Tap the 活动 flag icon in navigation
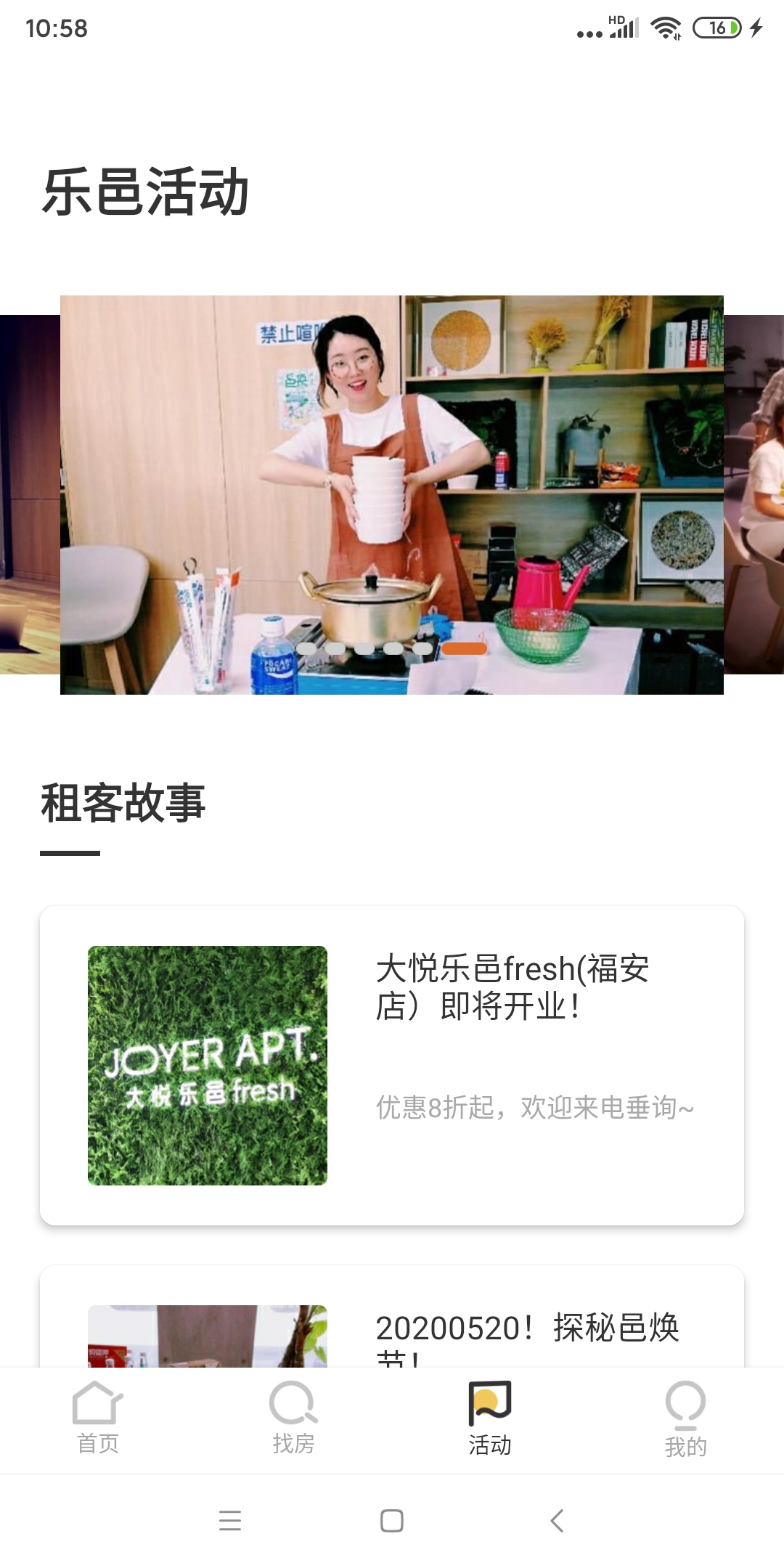The image size is (784, 1568). click(490, 1401)
